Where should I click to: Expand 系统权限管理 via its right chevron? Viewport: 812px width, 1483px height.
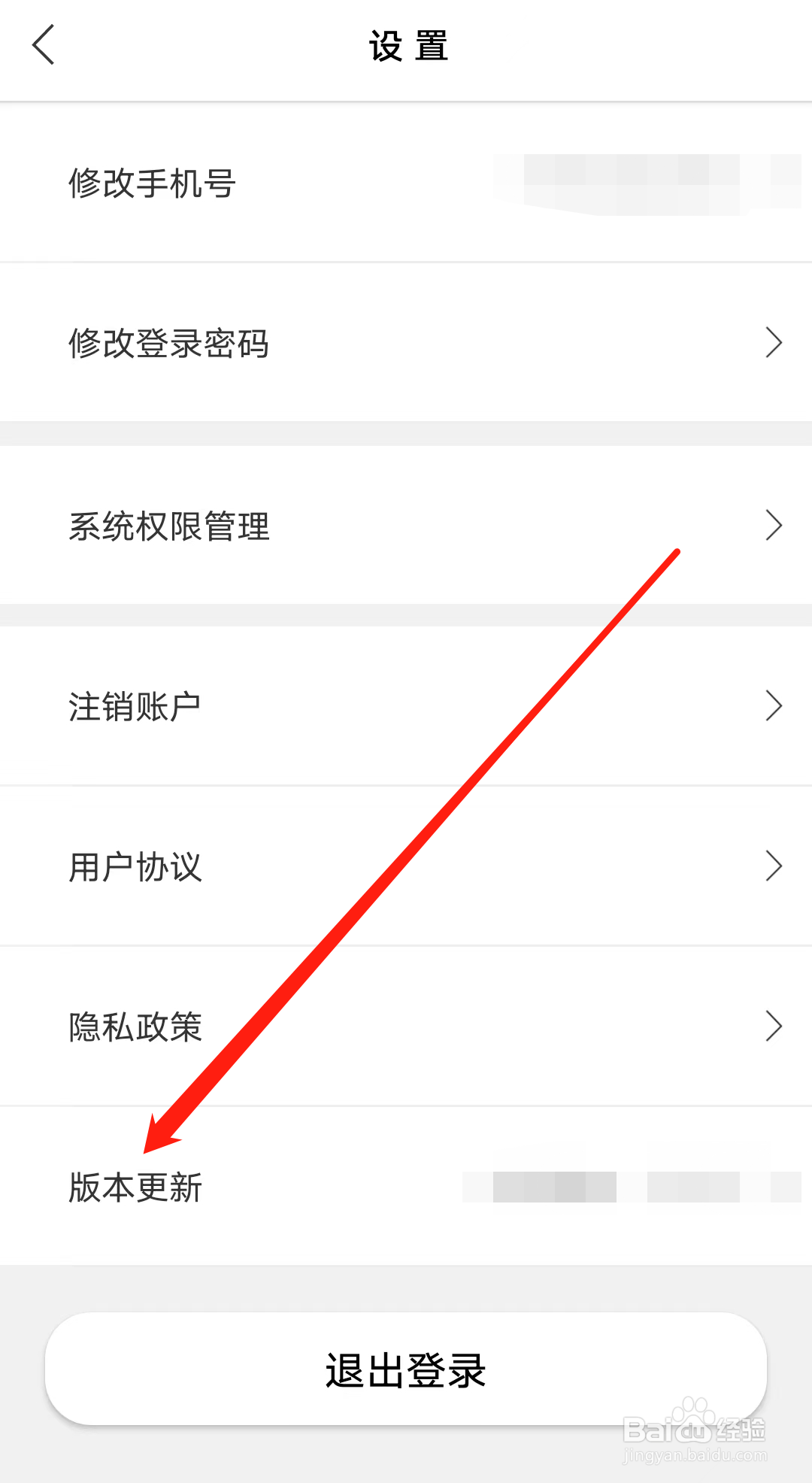(x=774, y=525)
